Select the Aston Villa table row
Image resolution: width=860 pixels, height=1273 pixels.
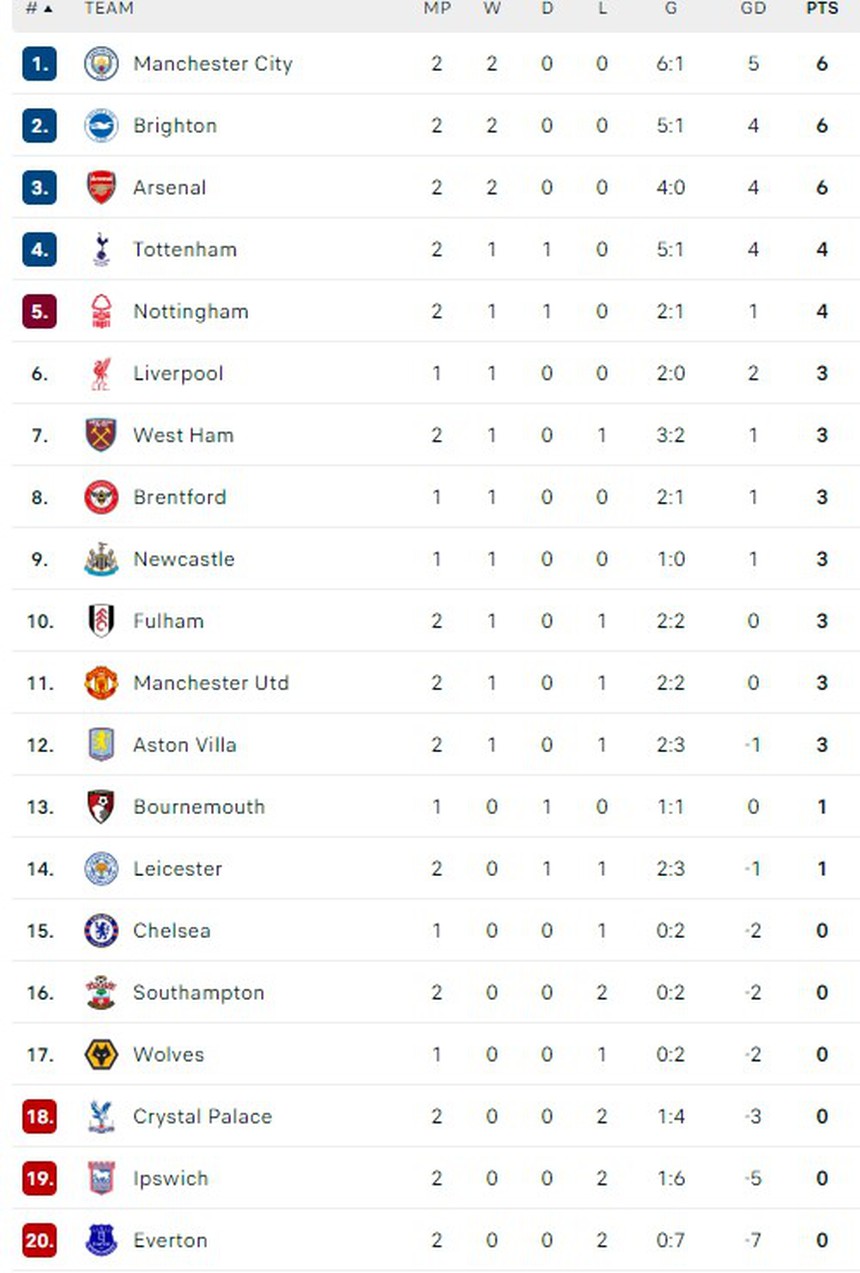point(430,745)
